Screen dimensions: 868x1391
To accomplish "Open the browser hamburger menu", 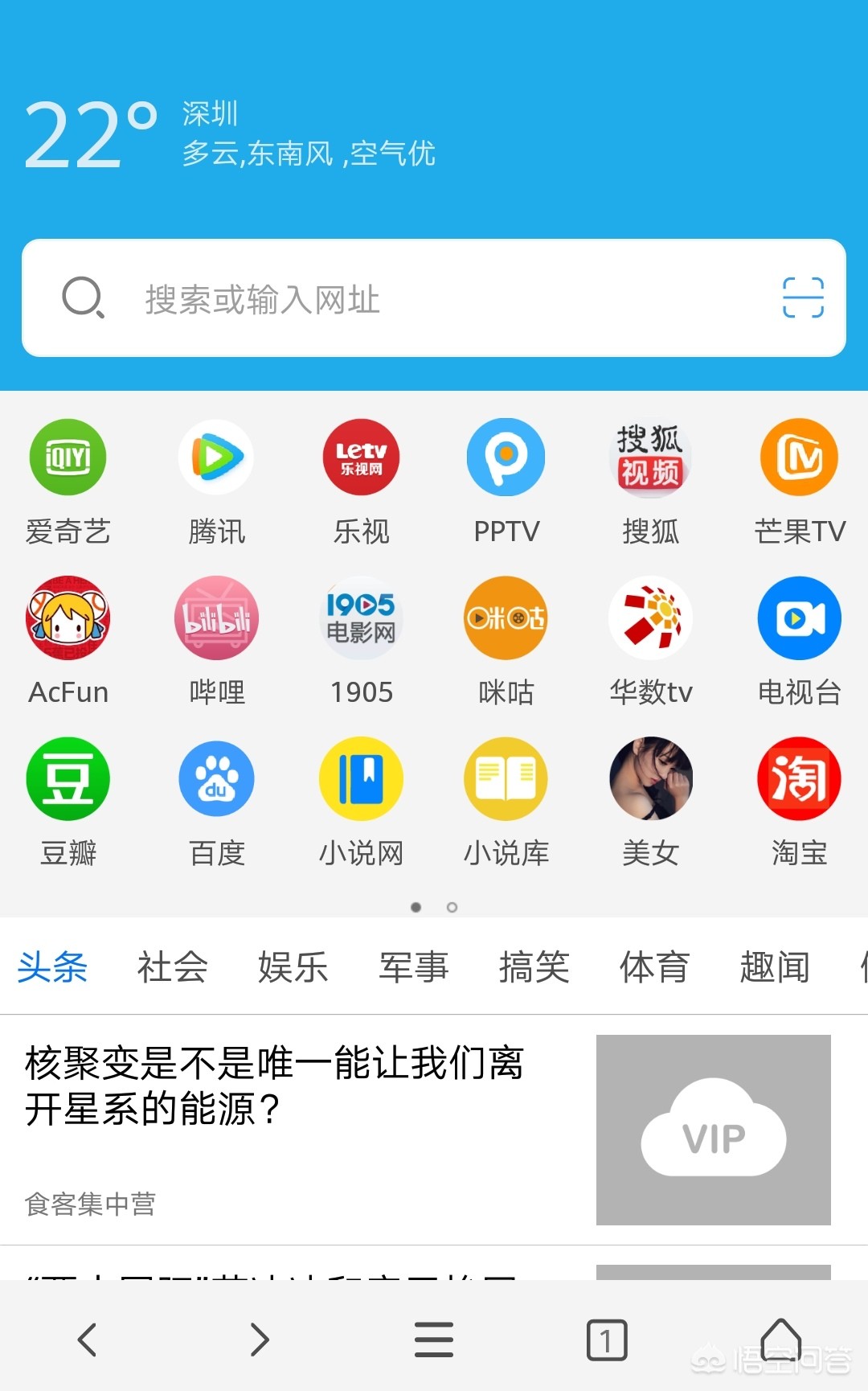I will coord(434,1340).
